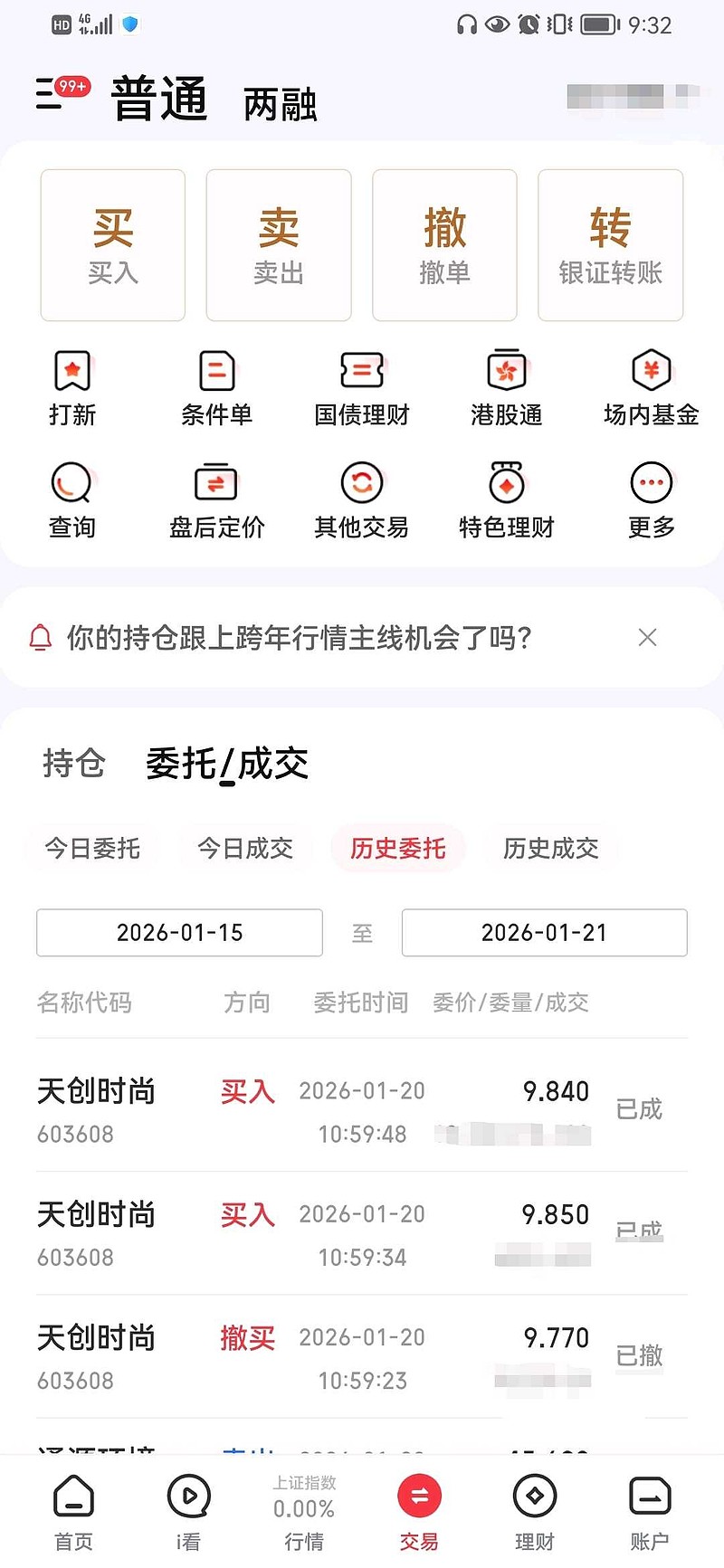This screenshot has width=724, height=1568.
Task: Open 国债理财
Action: [362, 388]
